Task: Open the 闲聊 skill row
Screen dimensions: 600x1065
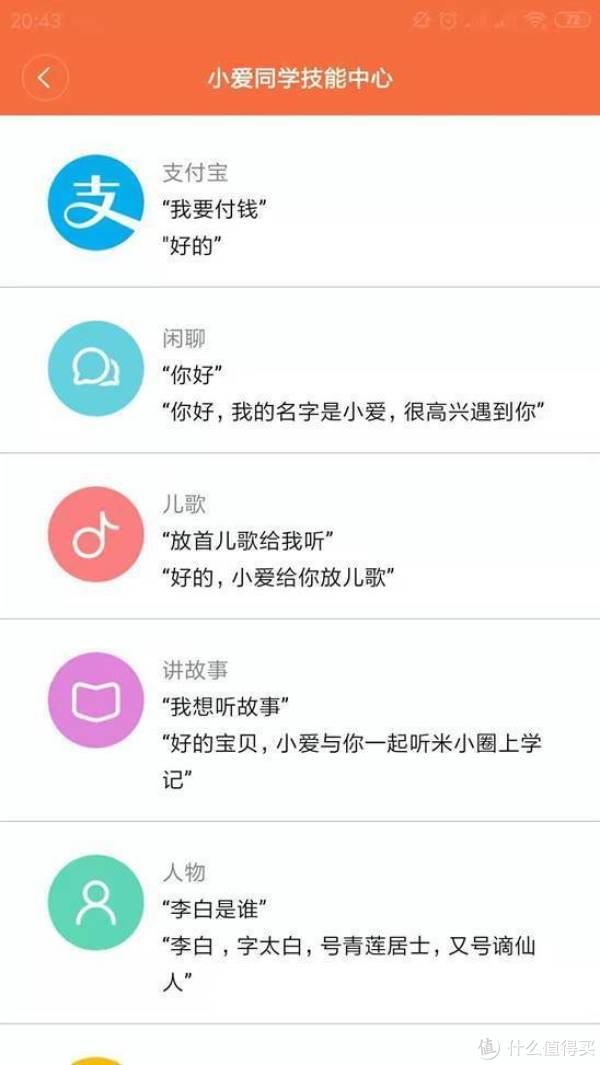Action: click(x=300, y=370)
